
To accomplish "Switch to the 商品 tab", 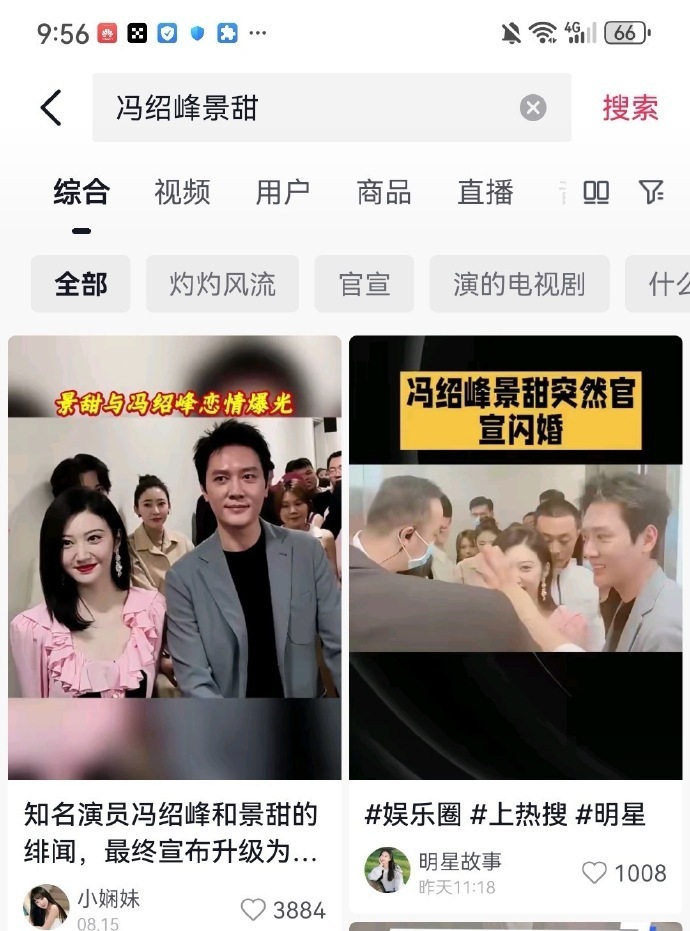I will (384, 192).
